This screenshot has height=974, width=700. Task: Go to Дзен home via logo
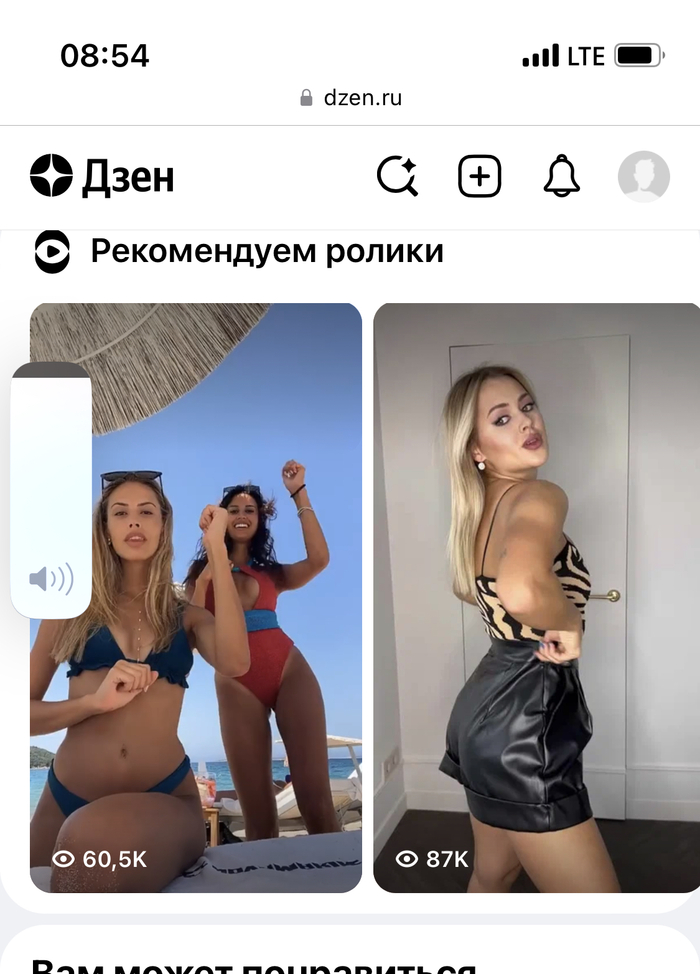(x=102, y=177)
